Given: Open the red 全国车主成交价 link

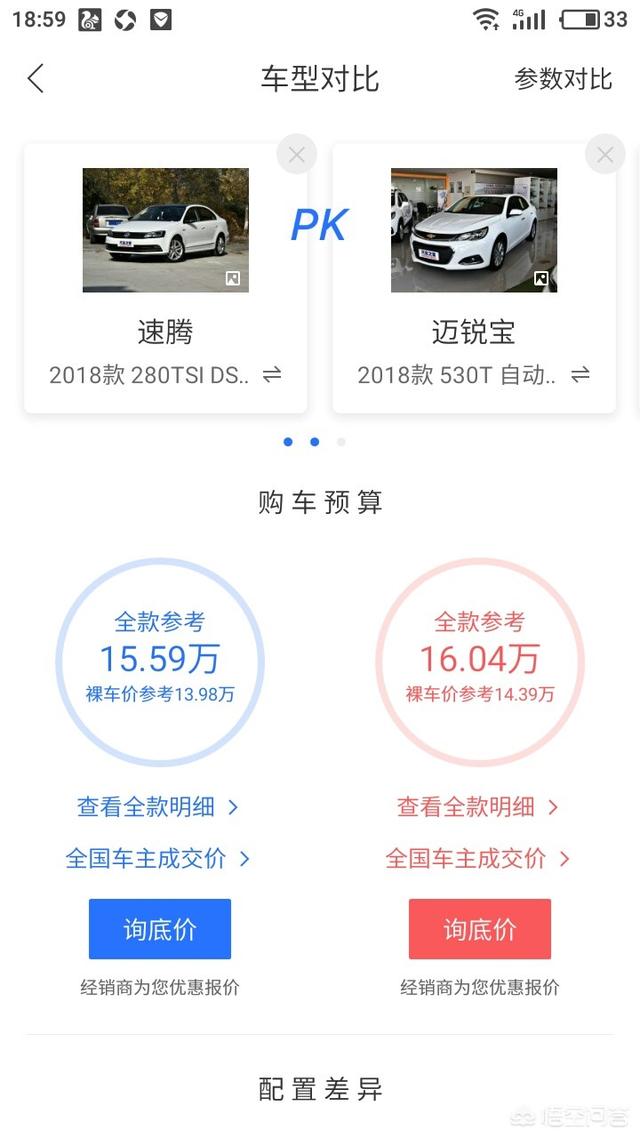Looking at the screenshot, I should click(x=478, y=858).
